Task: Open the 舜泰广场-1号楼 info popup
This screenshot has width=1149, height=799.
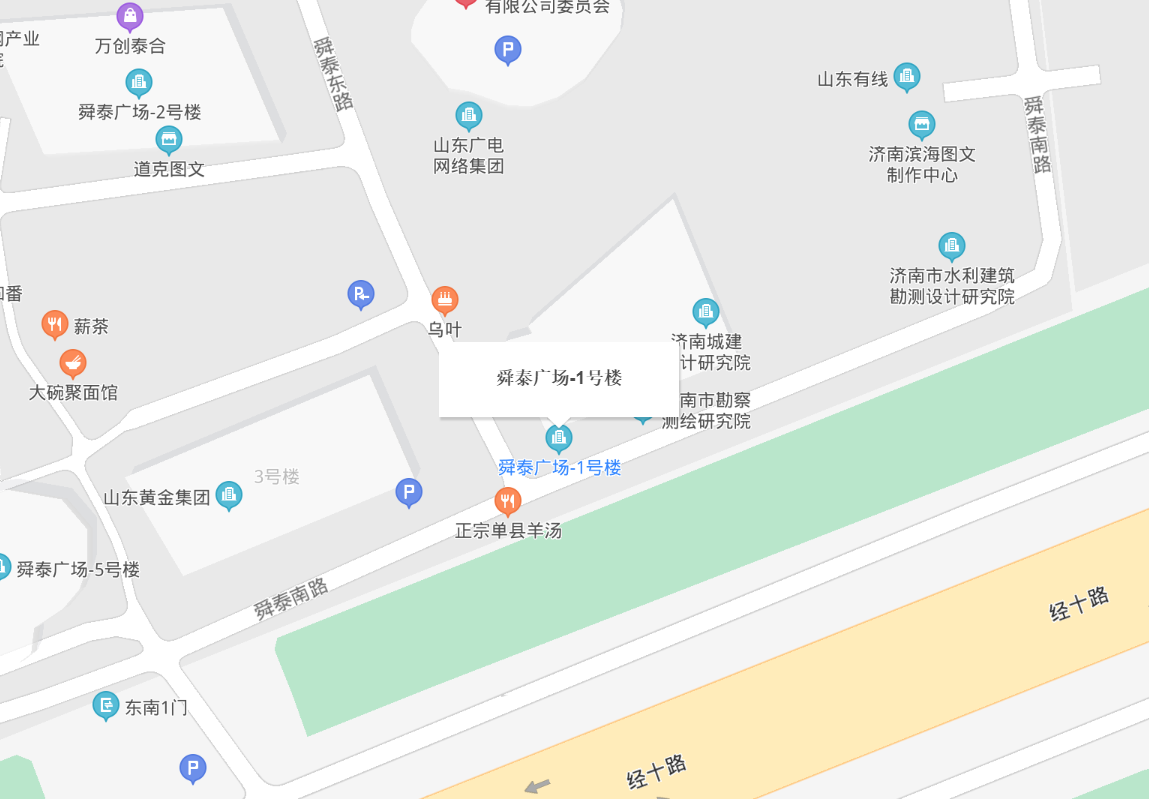Action: (559, 378)
